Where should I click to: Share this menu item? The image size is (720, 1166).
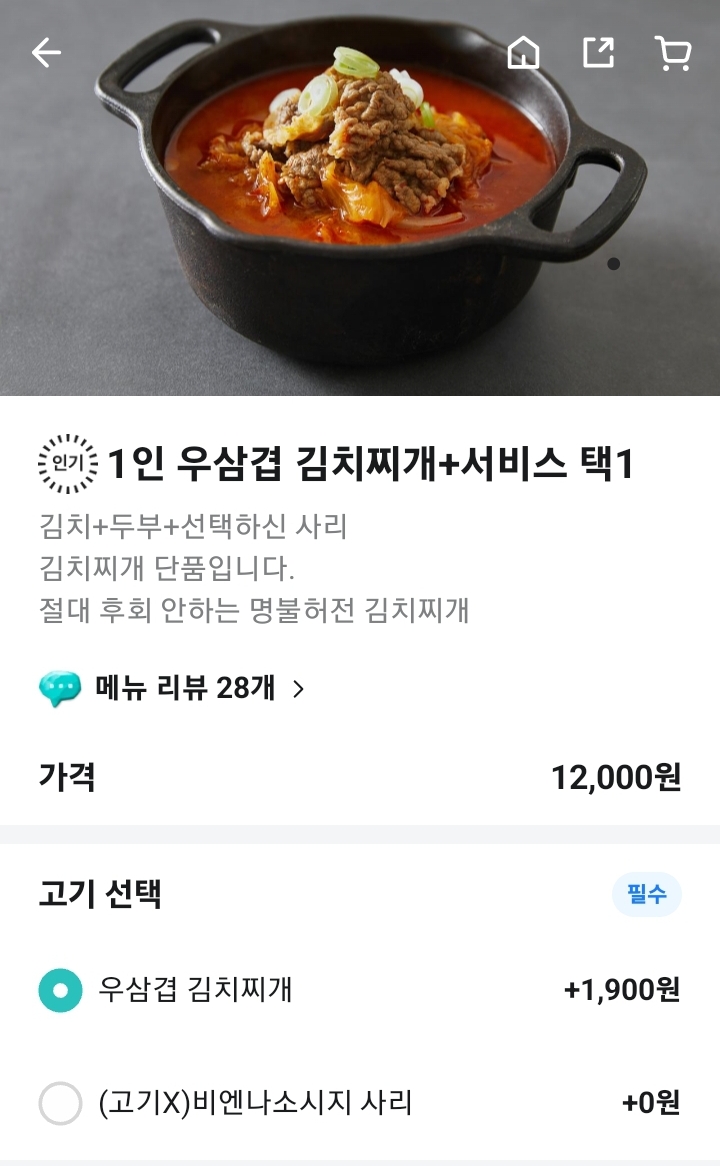point(598,53)
